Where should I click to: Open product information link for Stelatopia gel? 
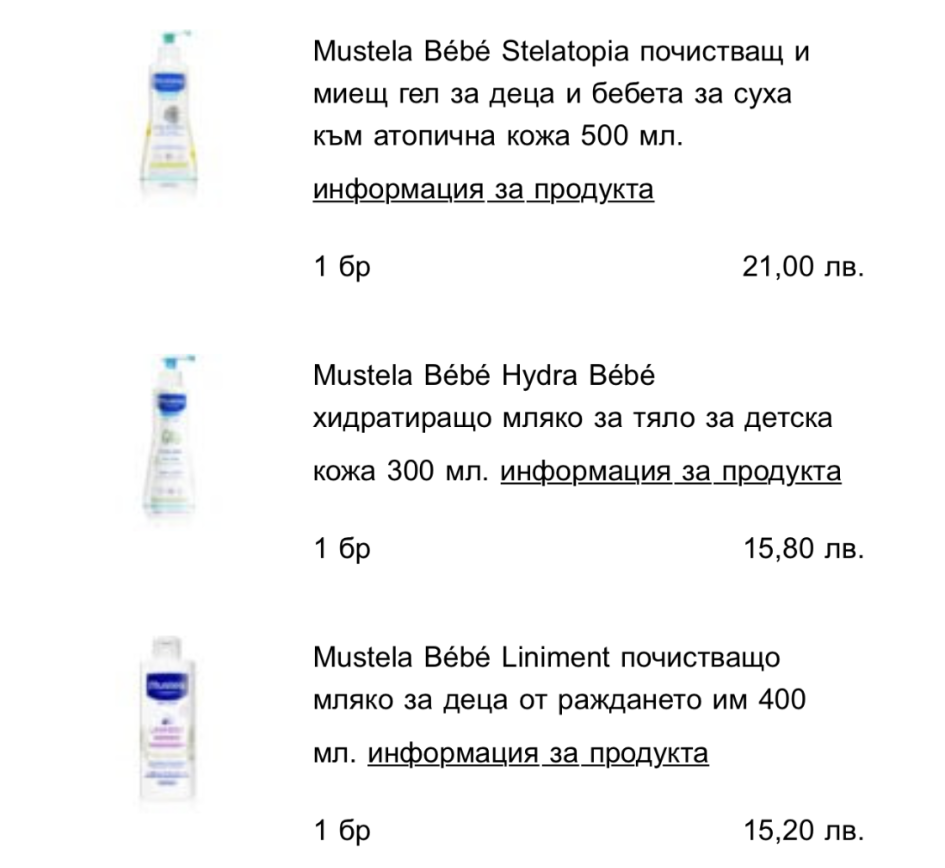pyautogui.click(x=484, y=190)
